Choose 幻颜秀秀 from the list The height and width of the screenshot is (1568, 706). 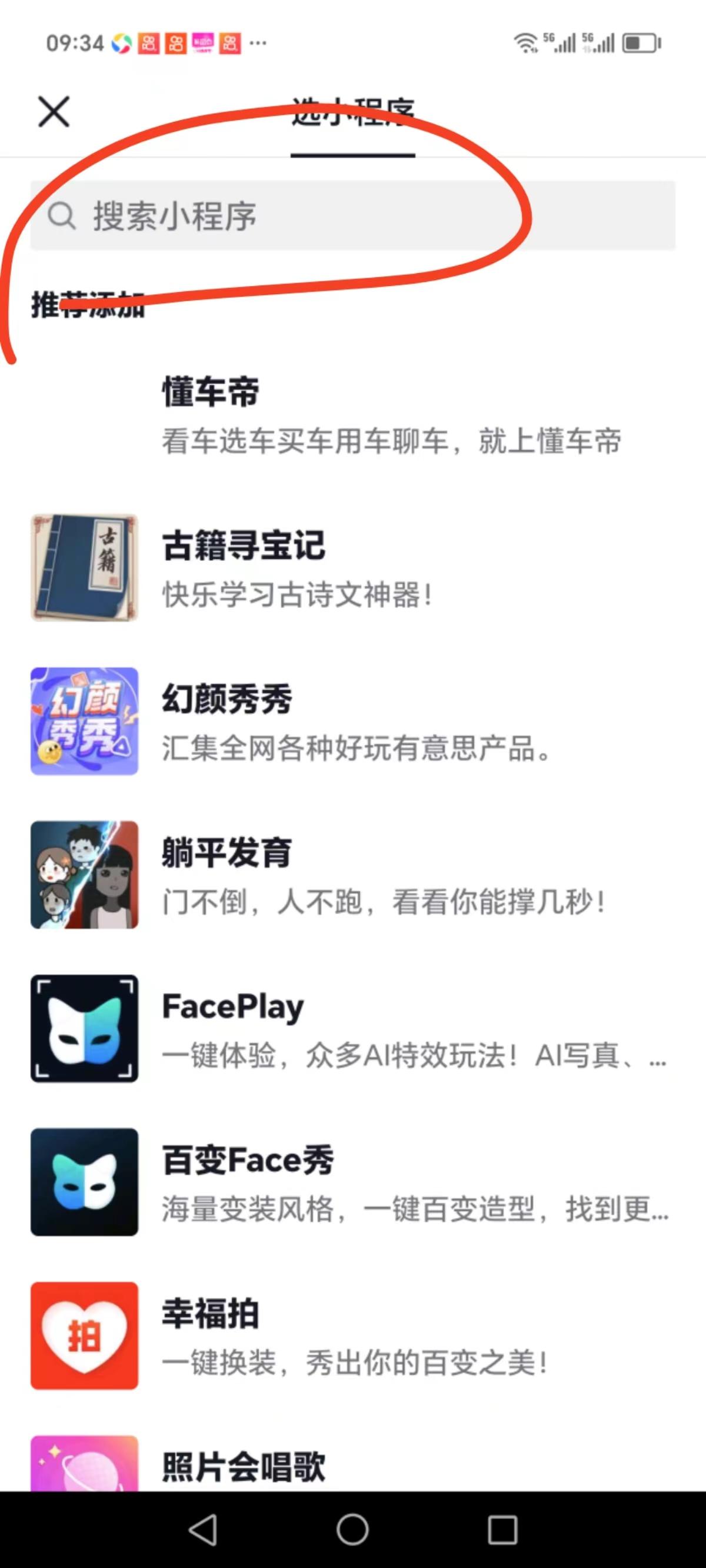(x=353, y=721)
